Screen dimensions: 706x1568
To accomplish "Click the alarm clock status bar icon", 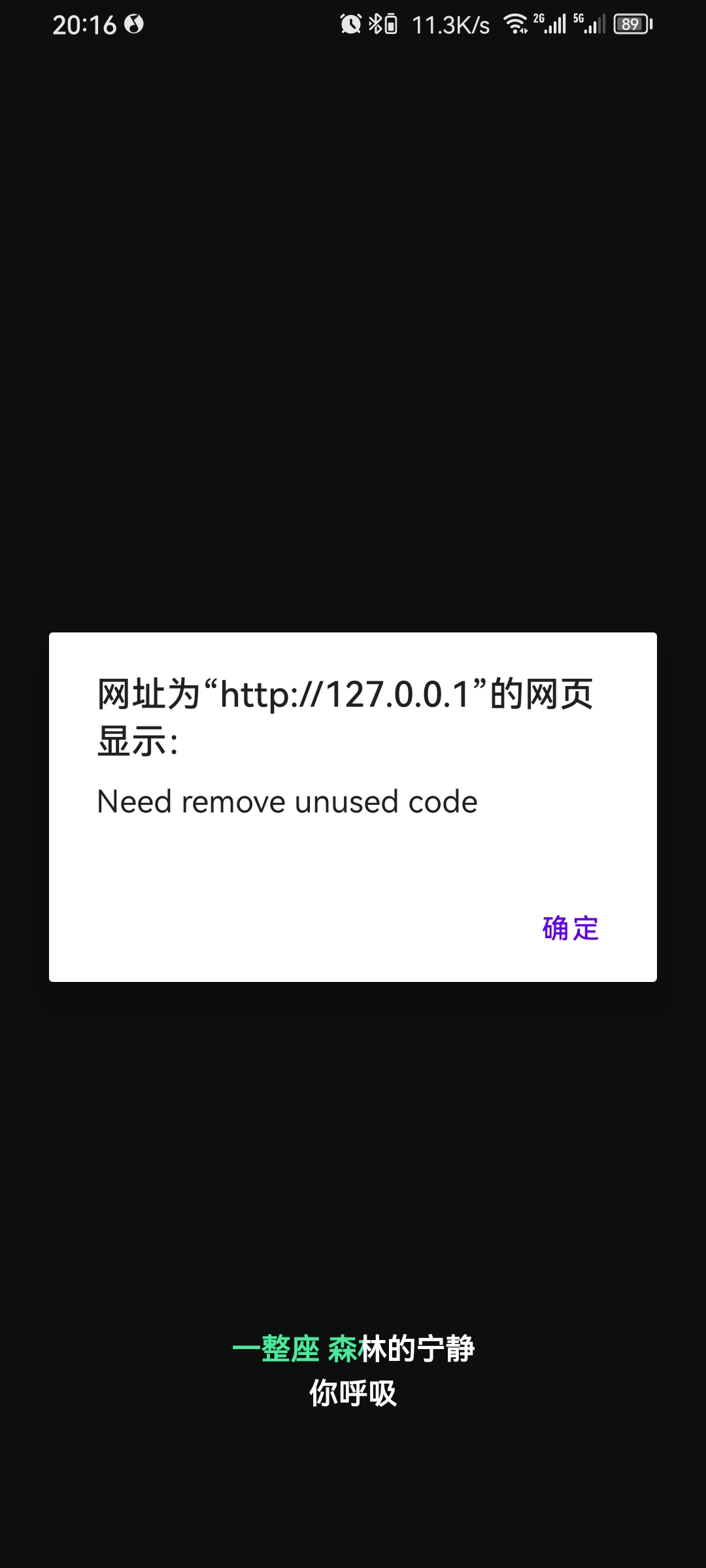I will (350, 24).
